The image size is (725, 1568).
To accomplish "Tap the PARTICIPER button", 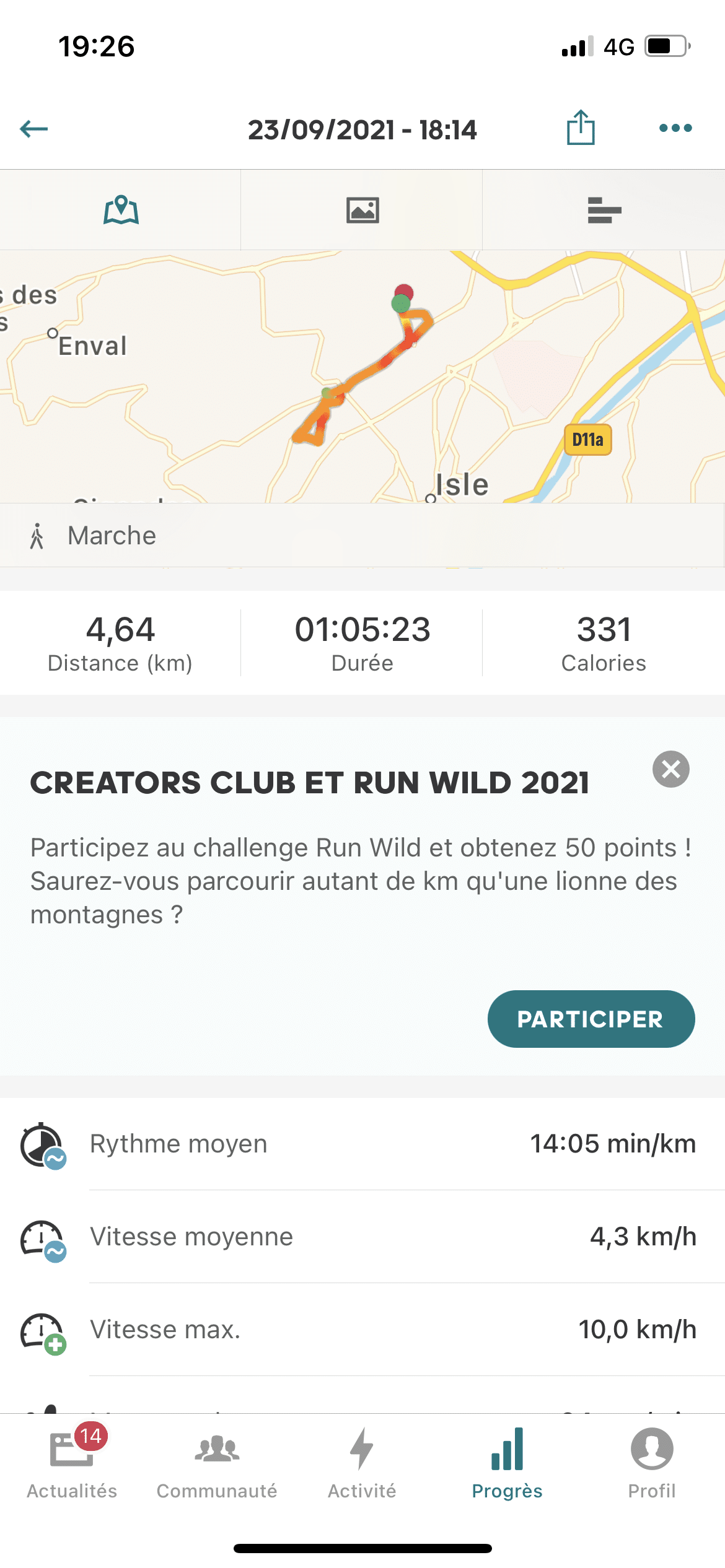I will coord(591,1019).
